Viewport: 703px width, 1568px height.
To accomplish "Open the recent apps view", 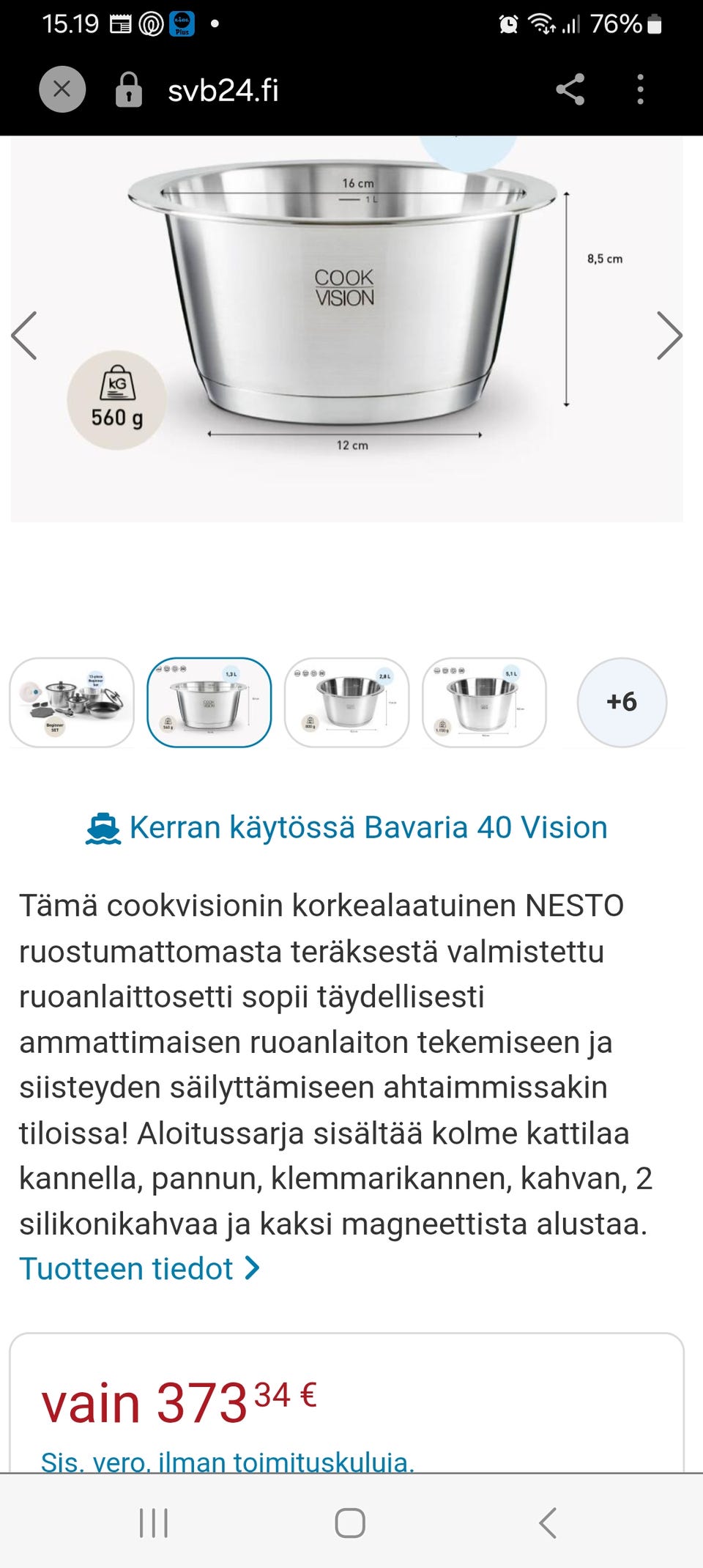I will pyautogui.click(x=154, y=1523).
